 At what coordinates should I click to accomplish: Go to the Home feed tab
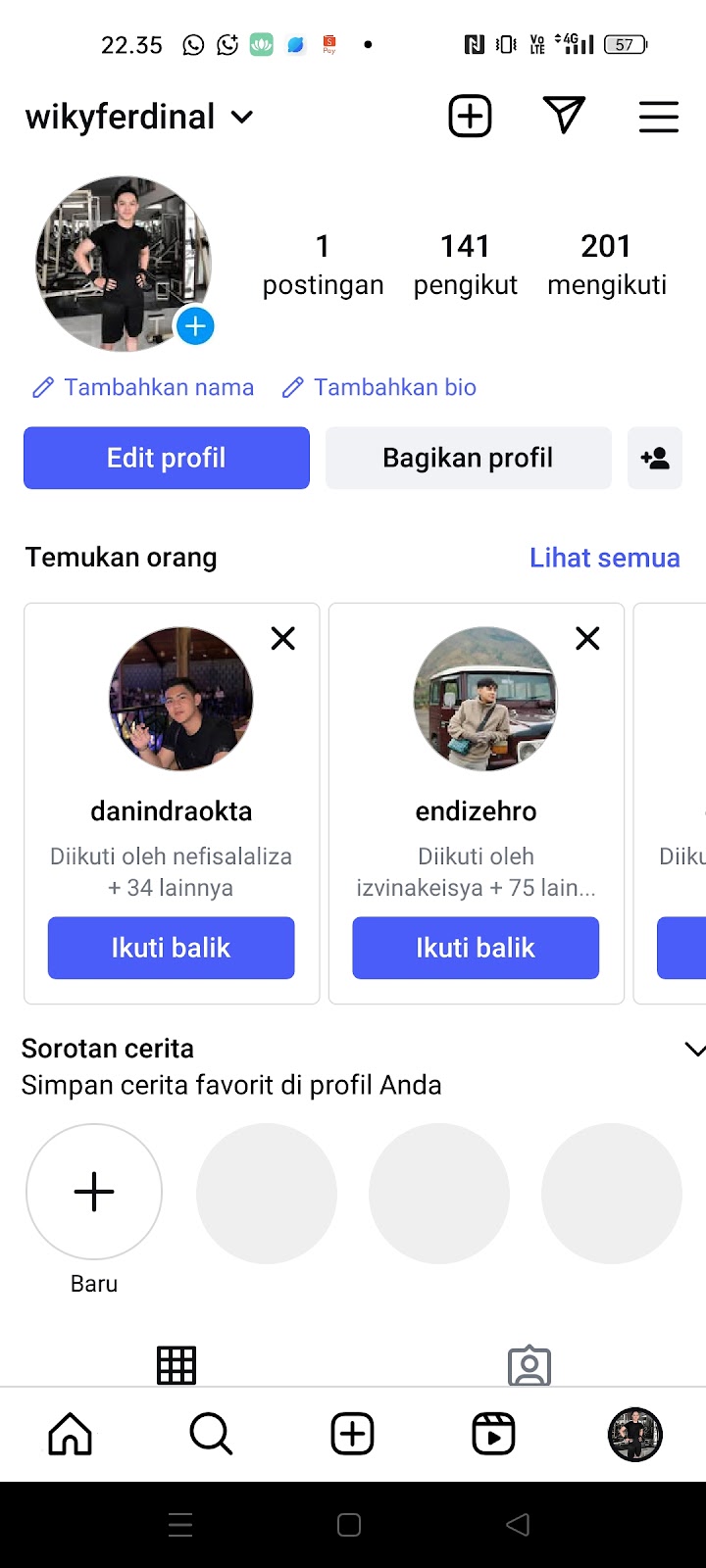coord(71,1435)
